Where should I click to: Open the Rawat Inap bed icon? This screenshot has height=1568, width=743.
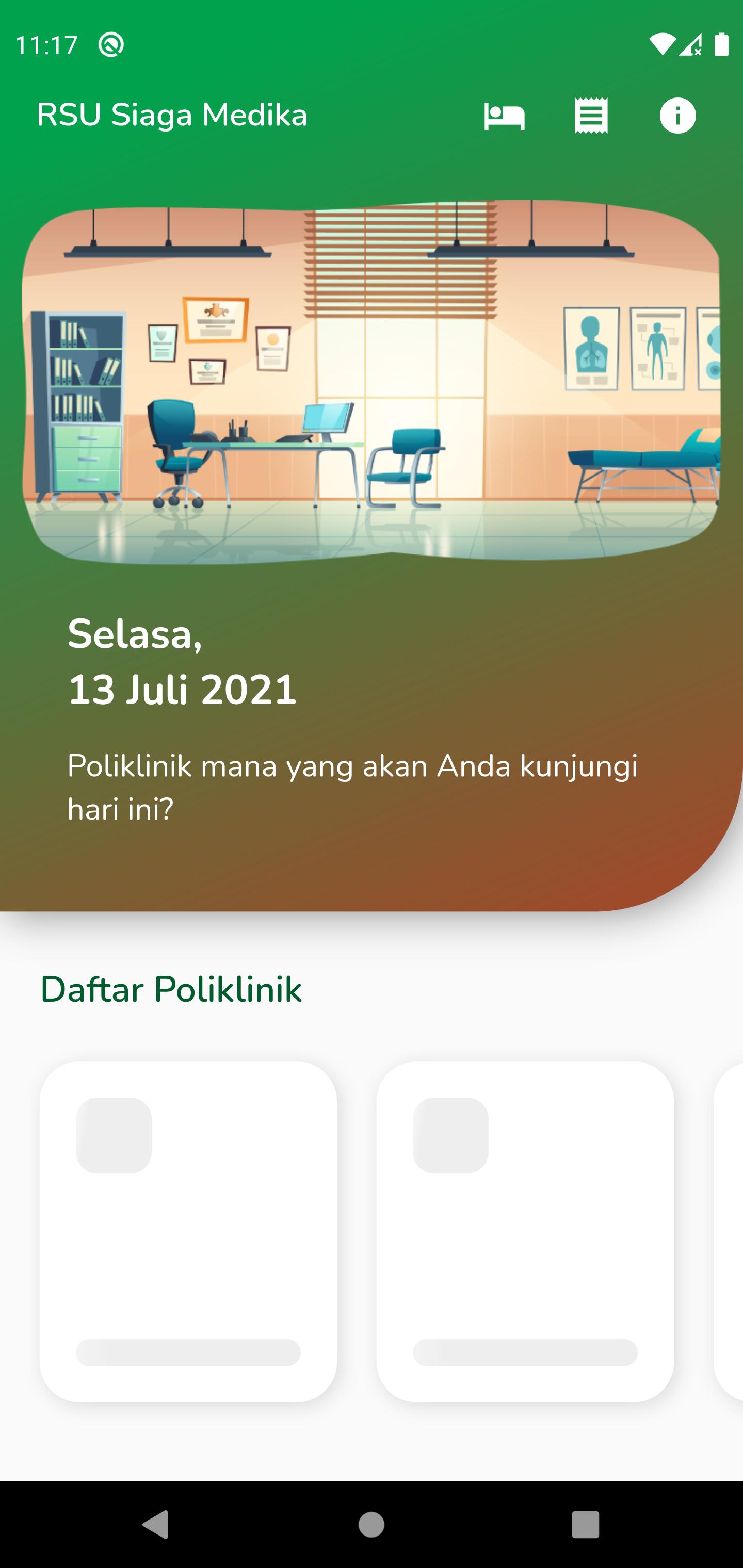tap(504, 116)
